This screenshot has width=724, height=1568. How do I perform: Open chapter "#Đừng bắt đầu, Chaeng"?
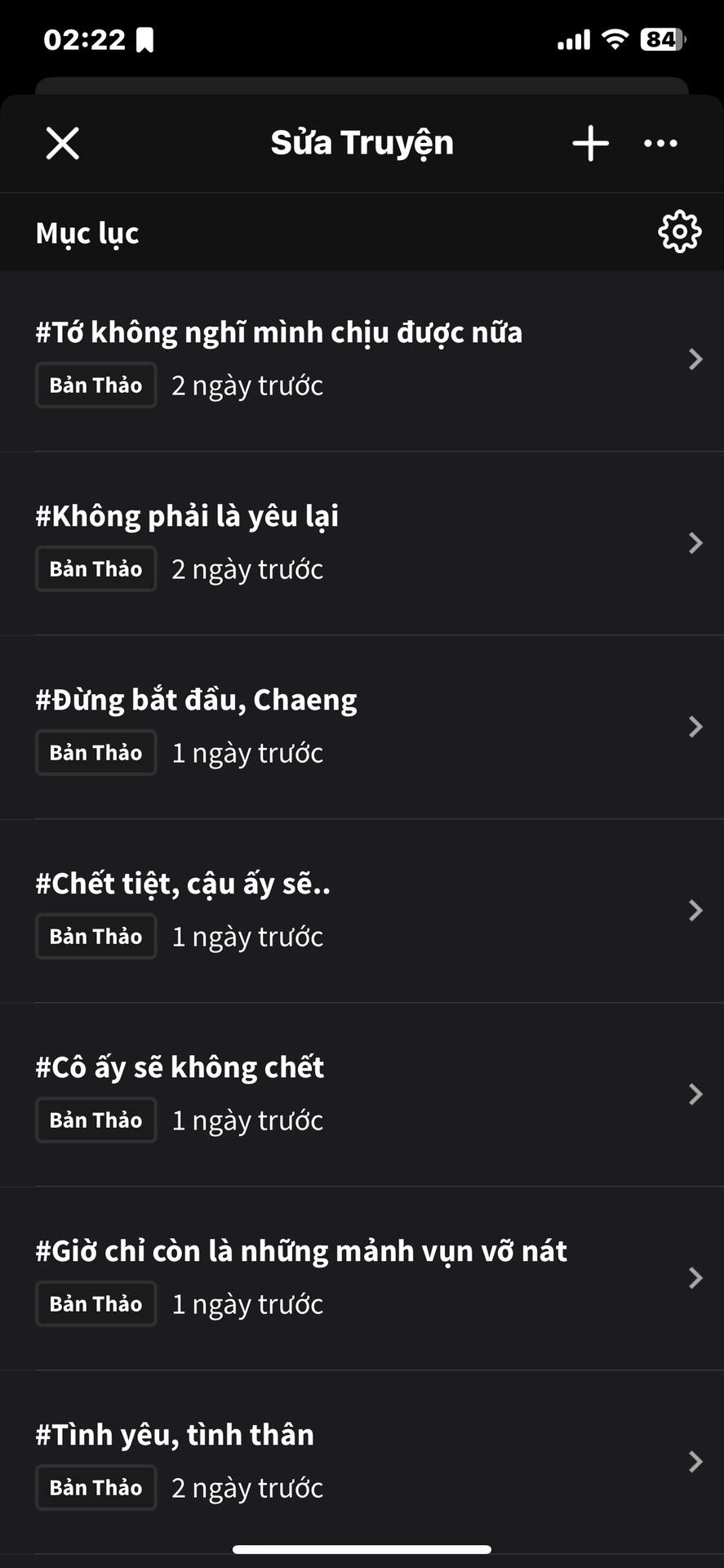(x=362, y=728)
